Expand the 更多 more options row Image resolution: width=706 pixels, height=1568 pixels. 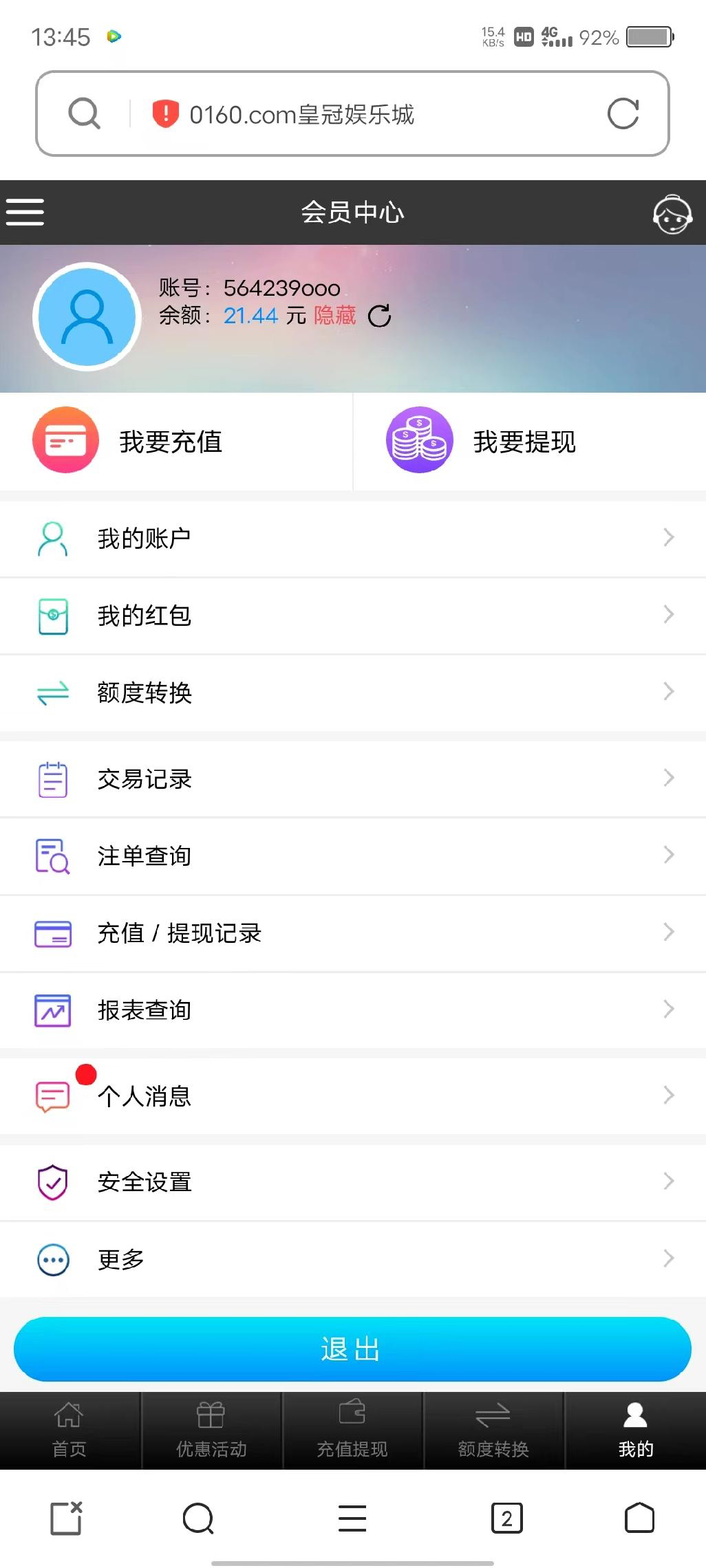click(352, 1259)
